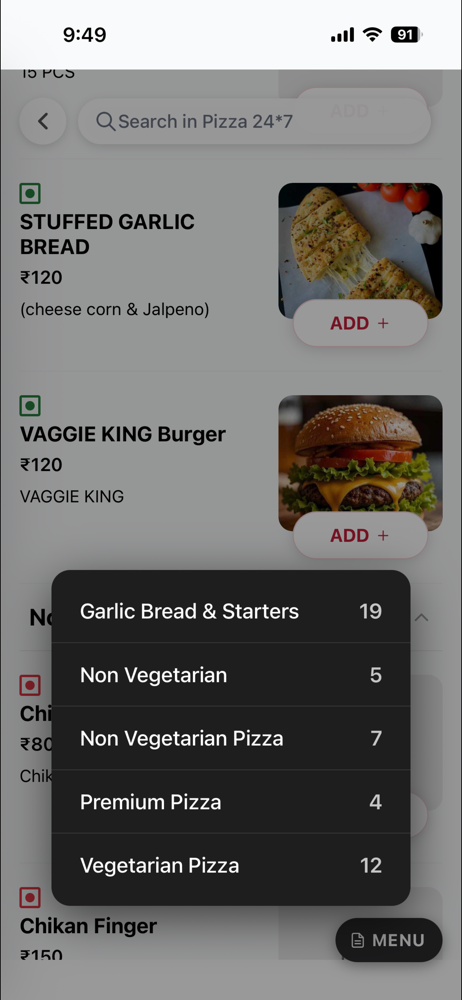Go back using the back arrow

43,121
